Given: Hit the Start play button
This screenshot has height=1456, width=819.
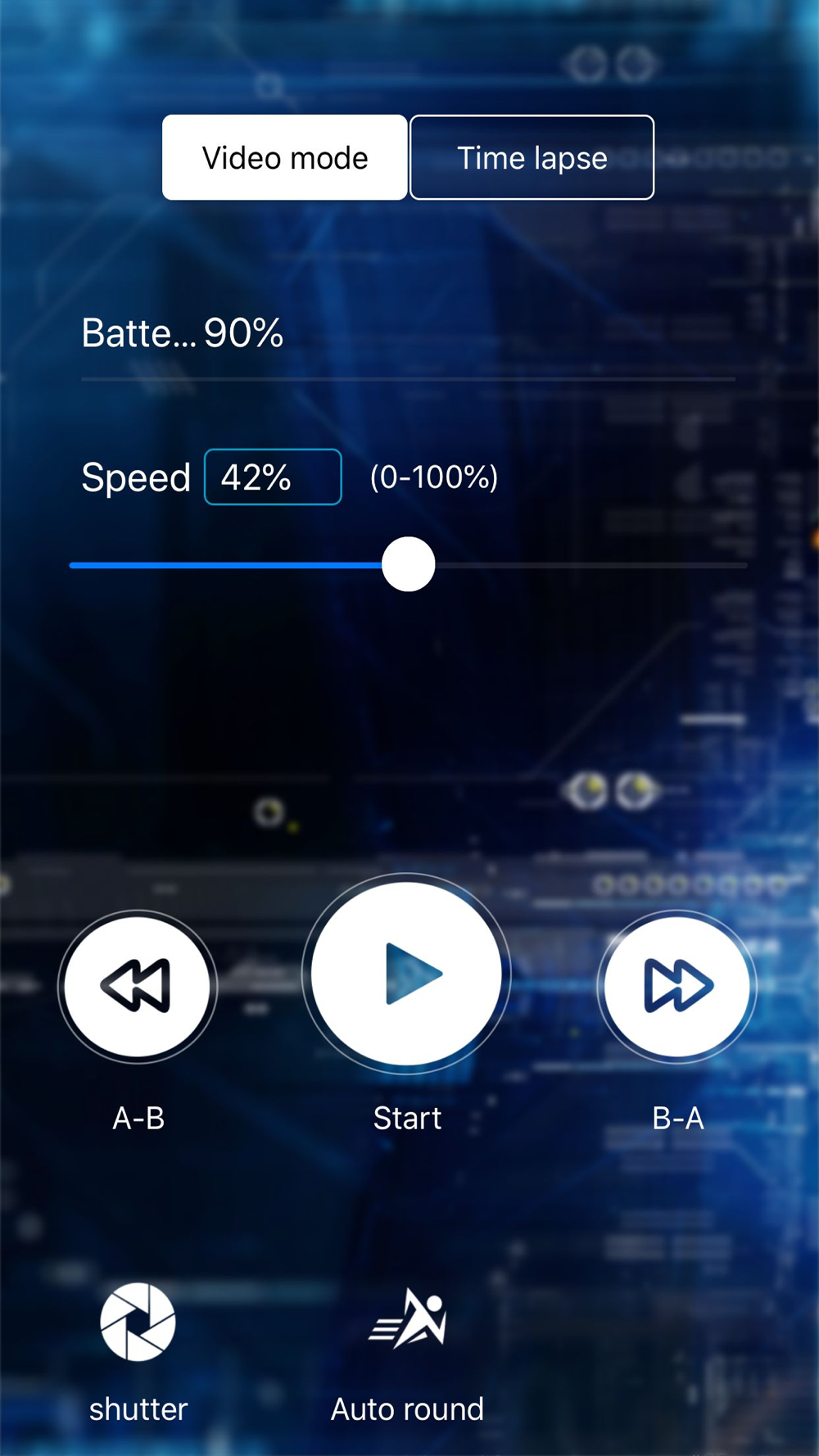Looking at the screenshot, I should tap(406, 974).
